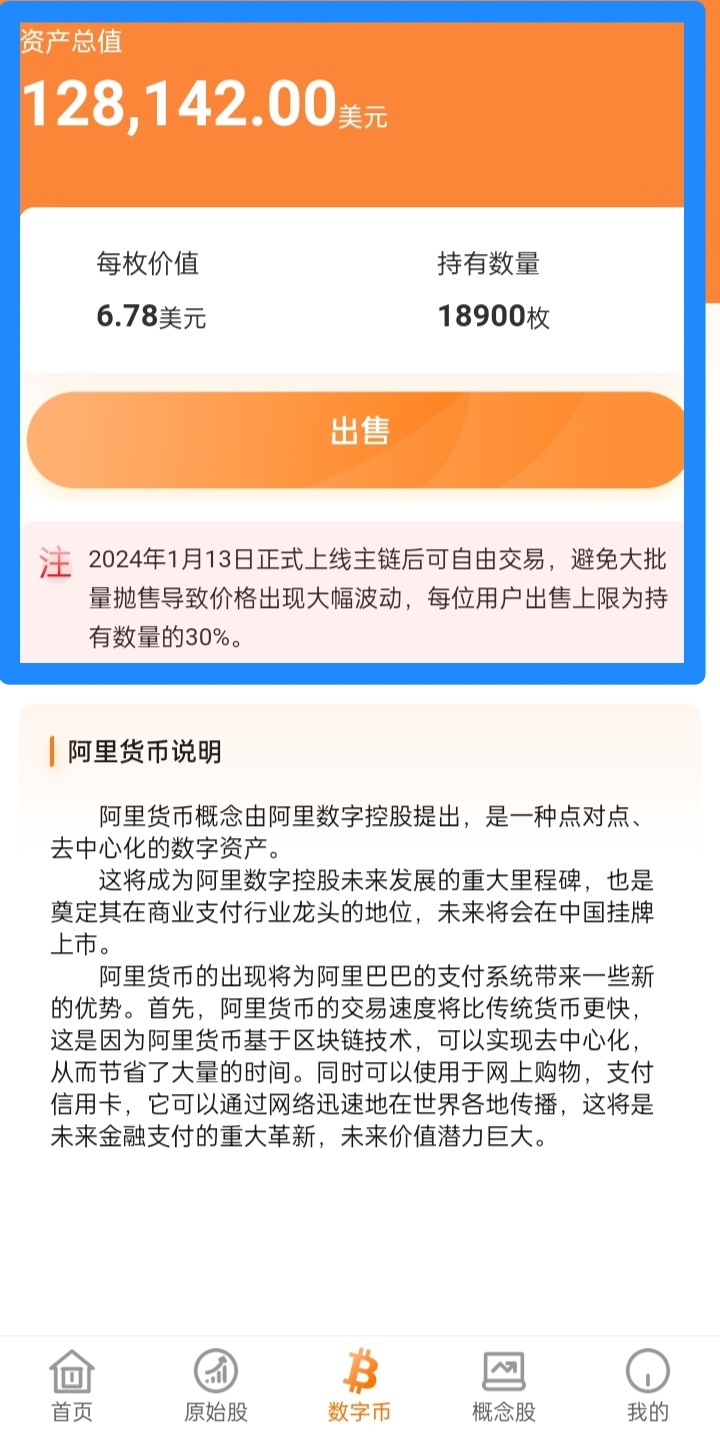Select the 数字币 tab

pyautogui.click(x=360, y=1385)
